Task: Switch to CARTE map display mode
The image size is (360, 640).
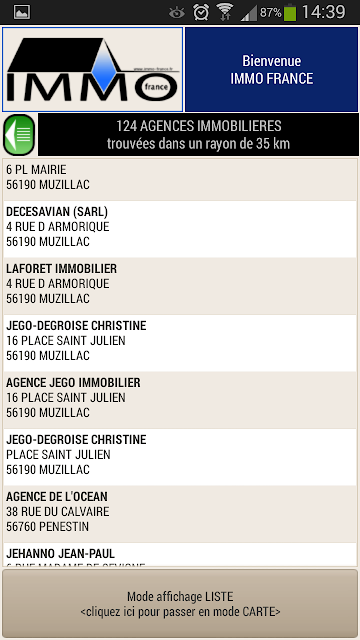Action: tap(180, 604)
